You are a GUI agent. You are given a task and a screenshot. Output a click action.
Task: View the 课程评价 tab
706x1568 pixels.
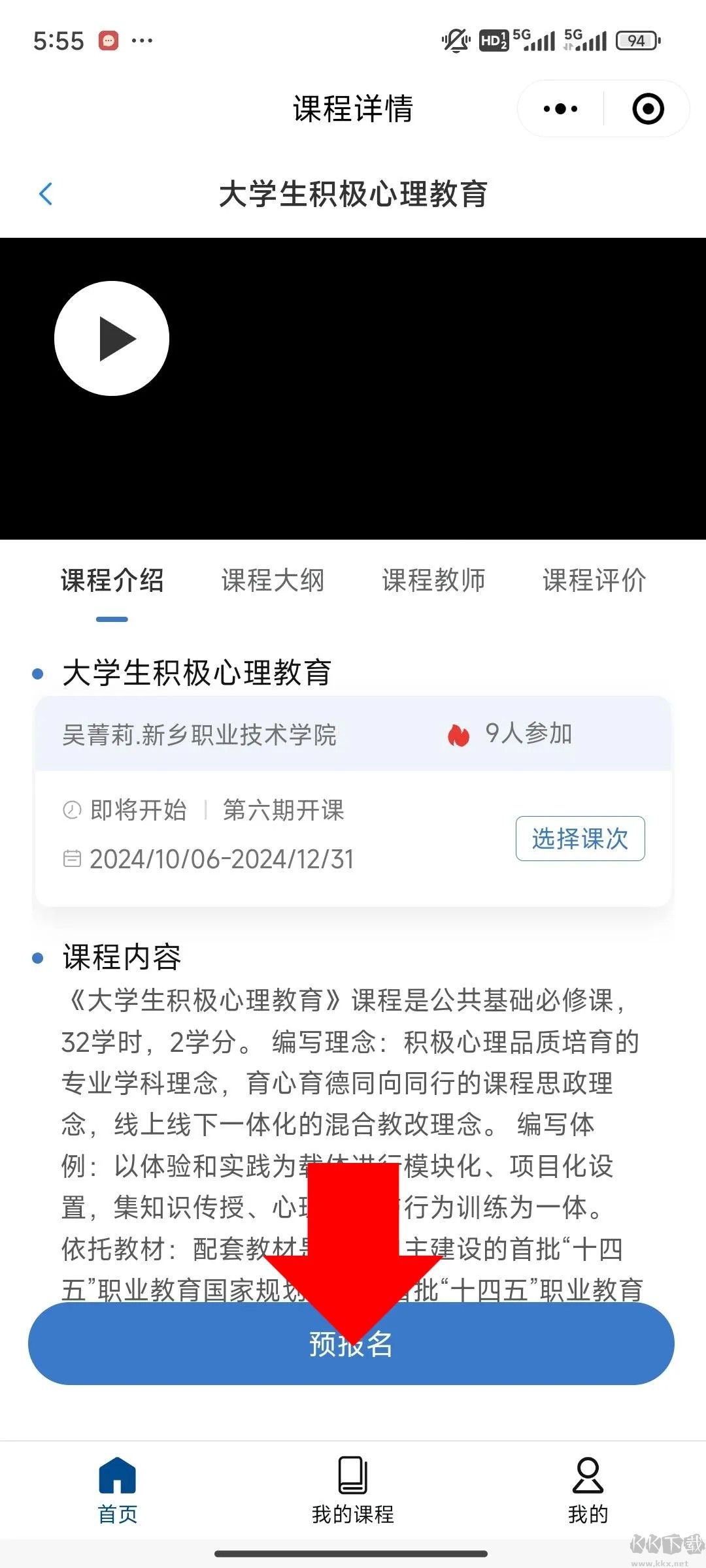[594, 581]
